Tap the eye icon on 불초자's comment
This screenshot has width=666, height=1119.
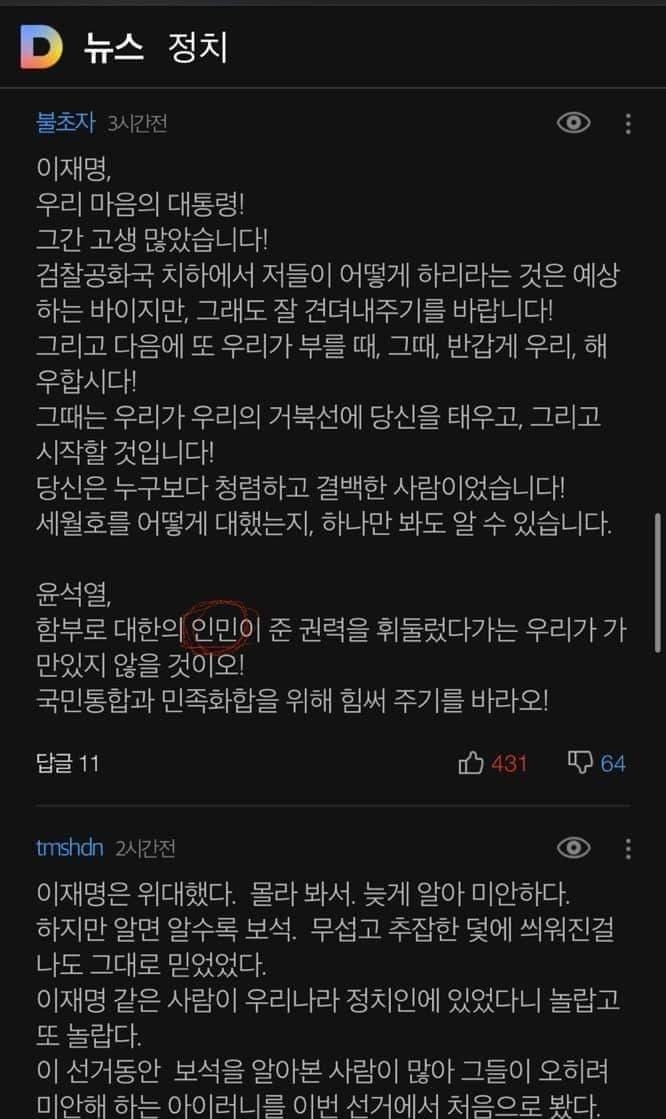573,124
